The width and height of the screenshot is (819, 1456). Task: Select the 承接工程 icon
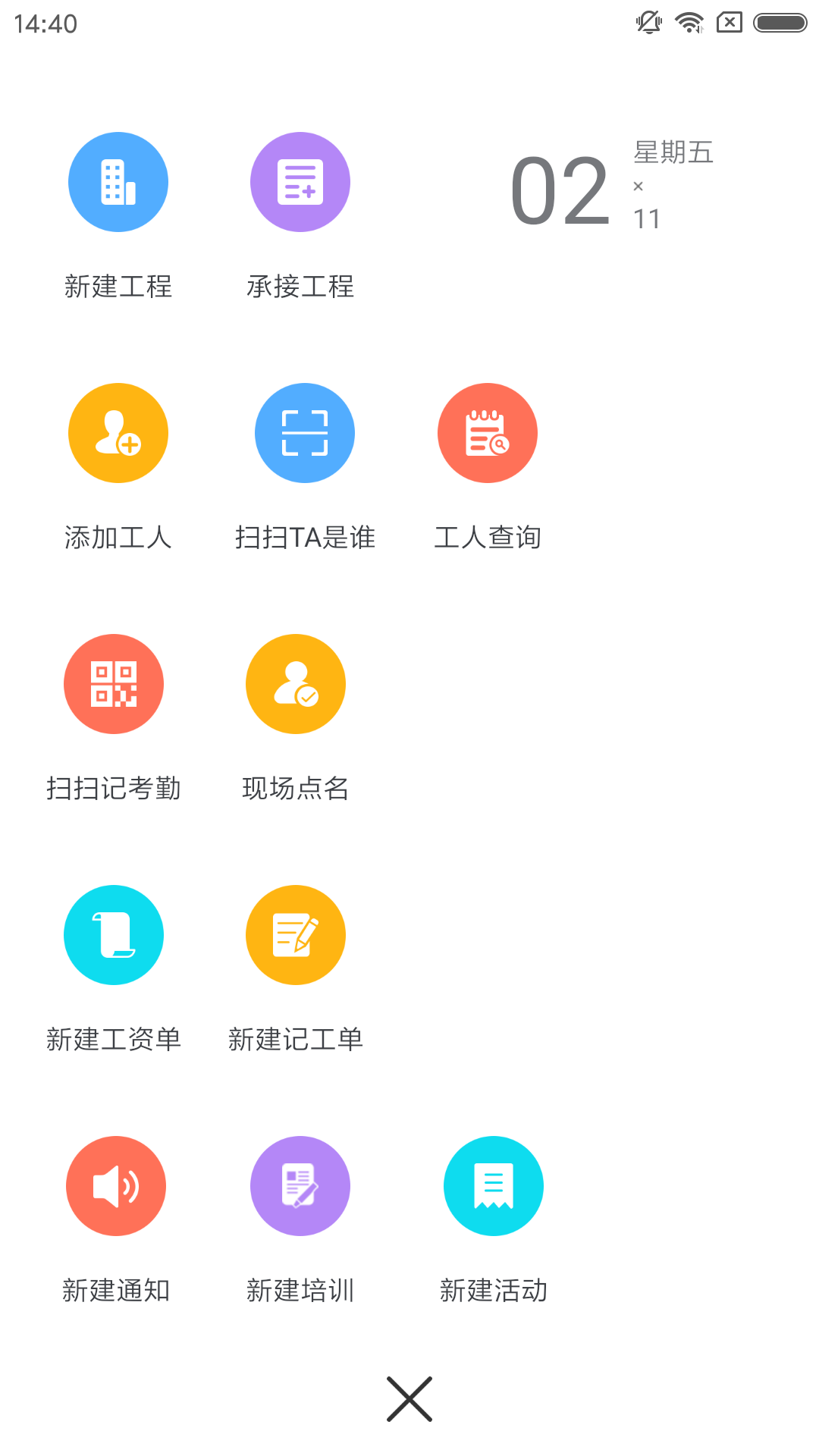(300, 181)
